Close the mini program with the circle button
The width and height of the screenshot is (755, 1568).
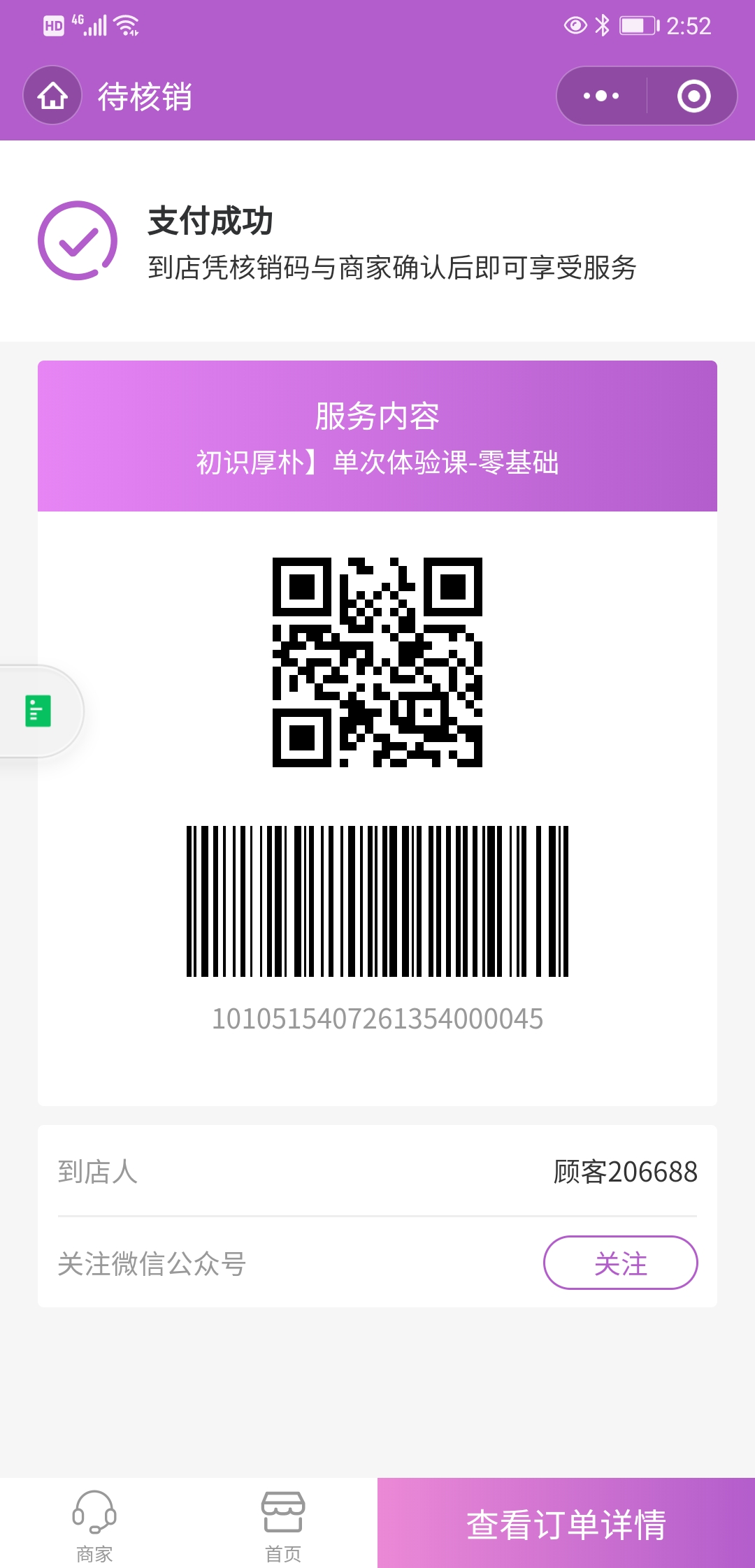tap(693, 96)
